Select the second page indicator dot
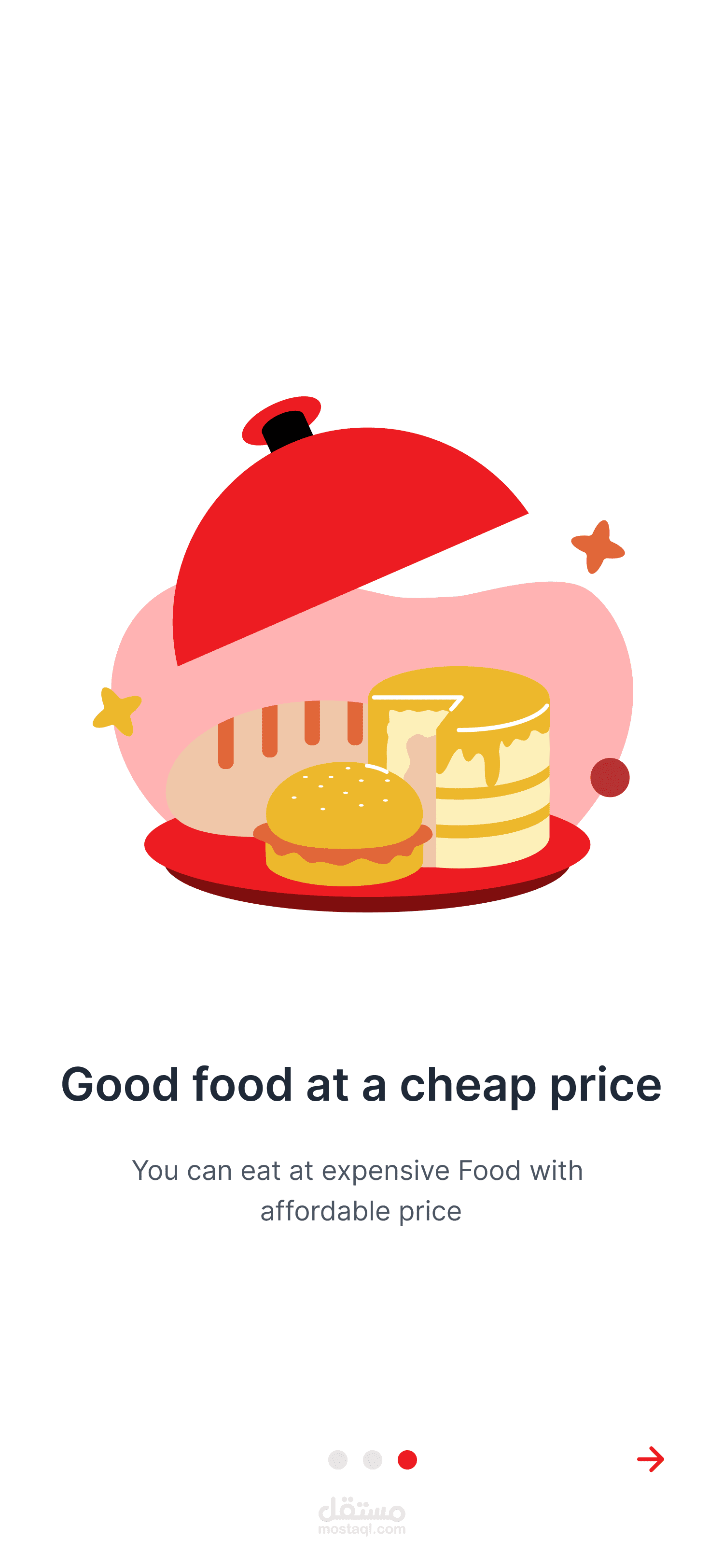The width and height of the screenshot is (724, 1568). click(x=372, y=1460)
